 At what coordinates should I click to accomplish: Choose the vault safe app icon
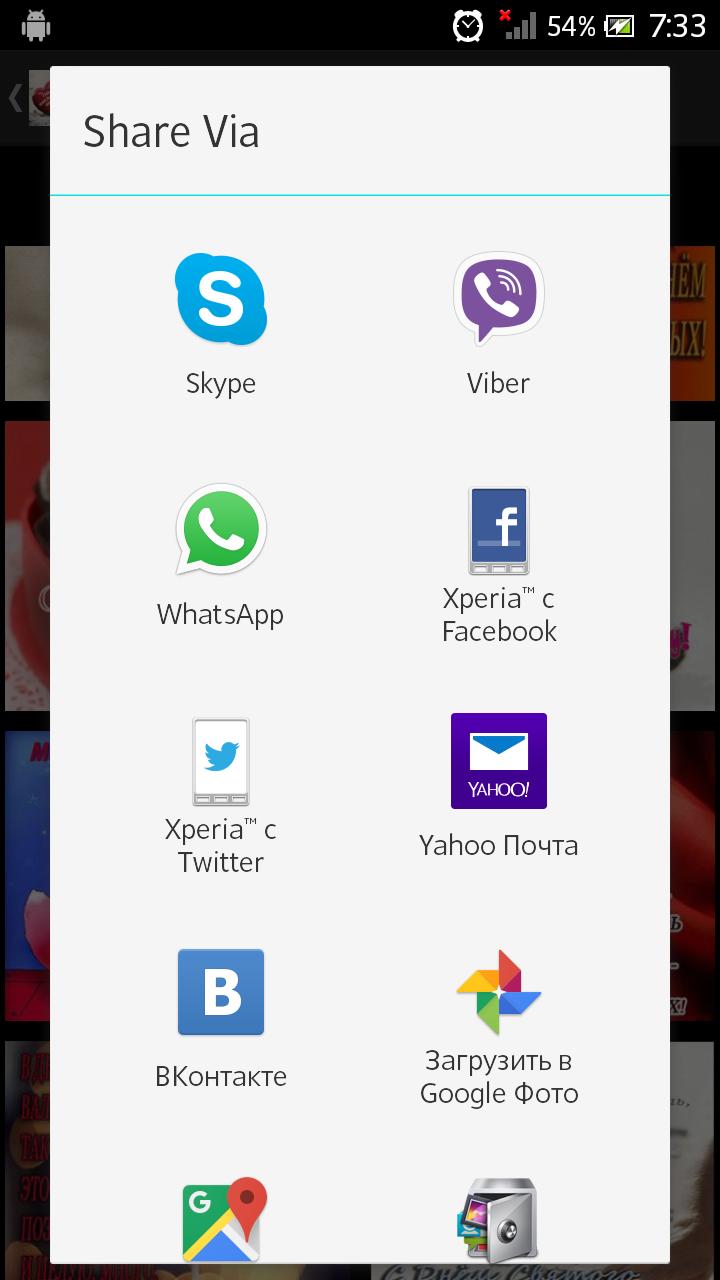click(499, 1220)
